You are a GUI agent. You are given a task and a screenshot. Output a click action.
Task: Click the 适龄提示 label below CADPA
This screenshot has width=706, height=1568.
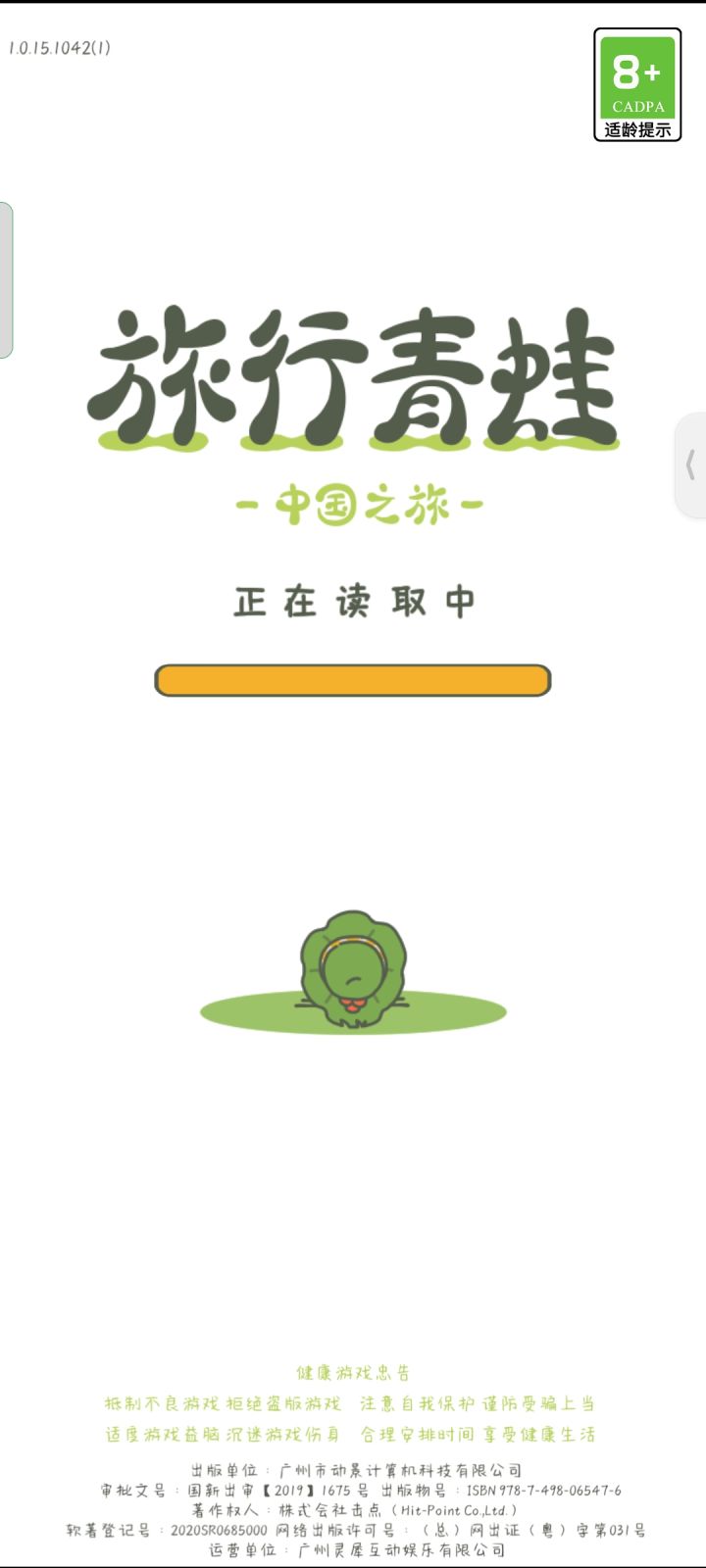[637, 128]
